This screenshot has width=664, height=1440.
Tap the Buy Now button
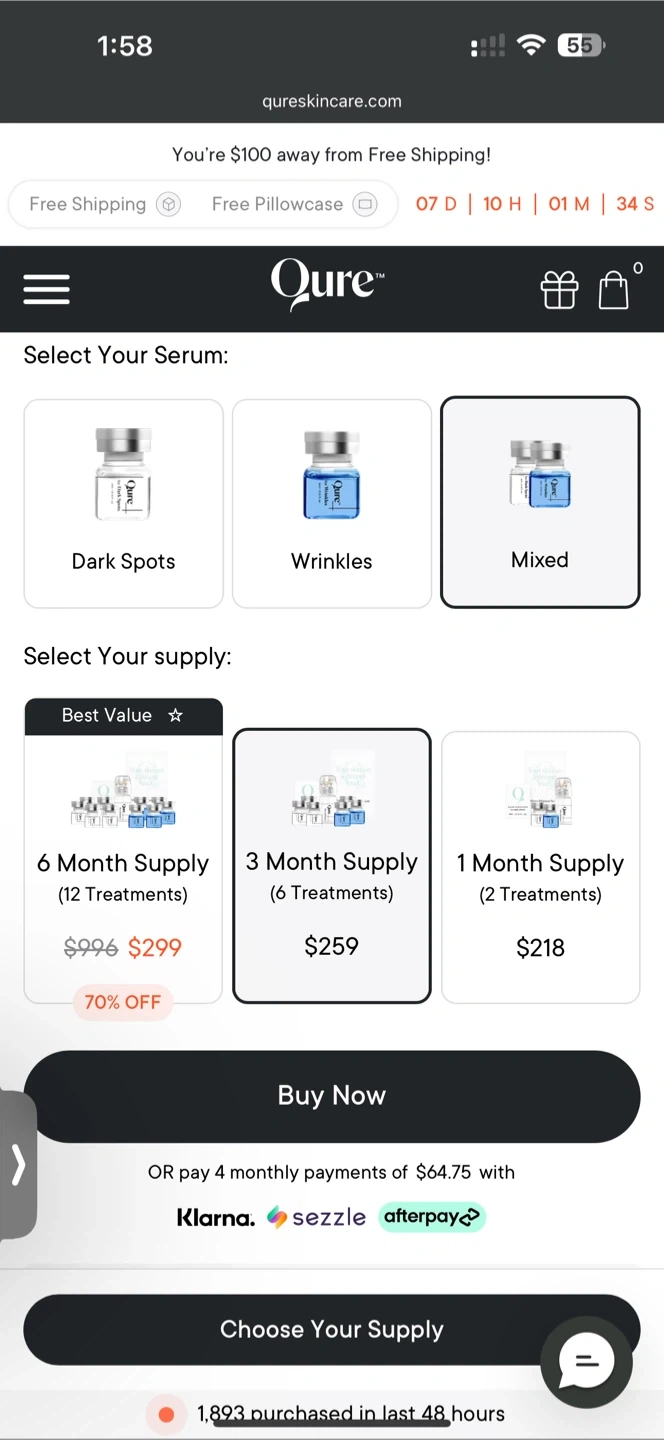click(x=332, y=1096)
